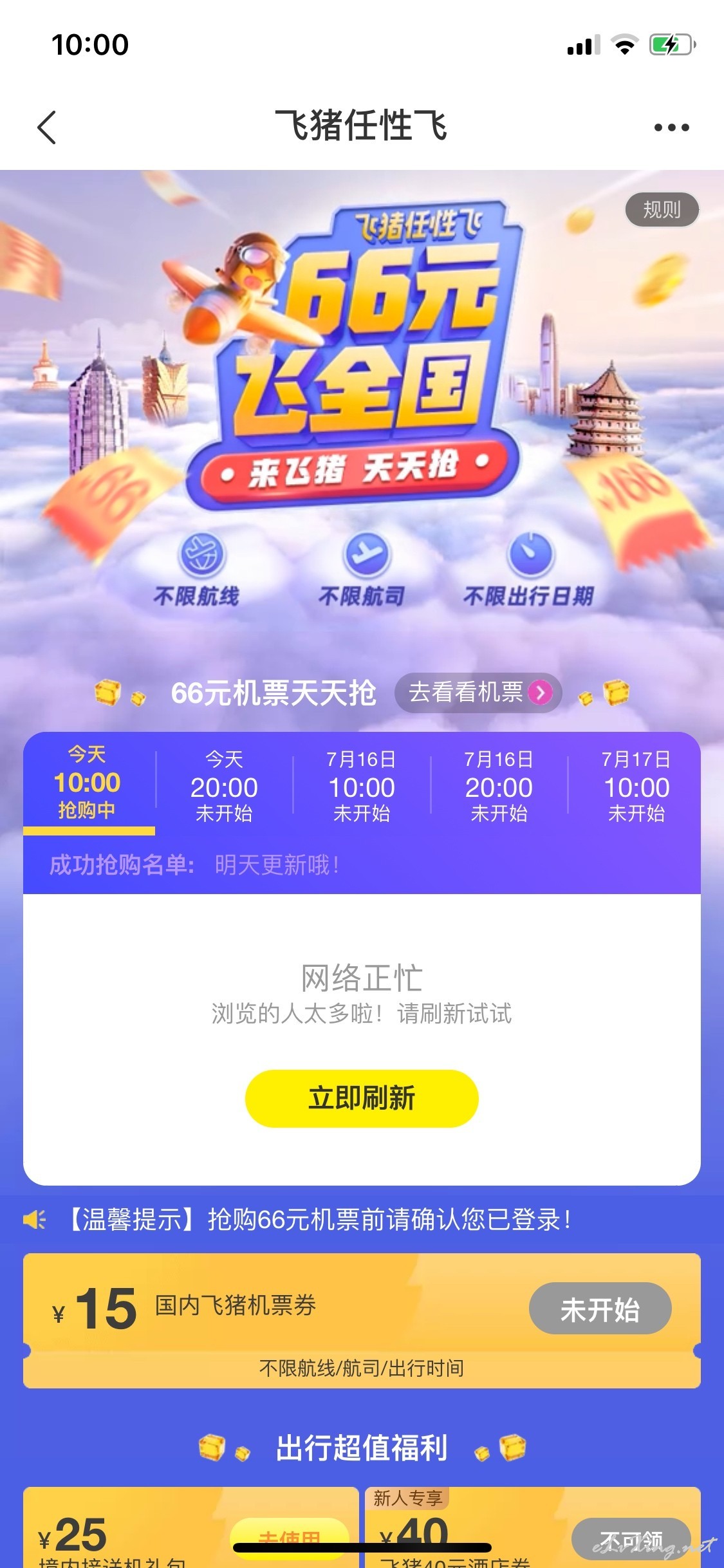The height and width of the screenshot is (1568, 724).
Task: Open the 规则 rules button
Action: (662, 209)
